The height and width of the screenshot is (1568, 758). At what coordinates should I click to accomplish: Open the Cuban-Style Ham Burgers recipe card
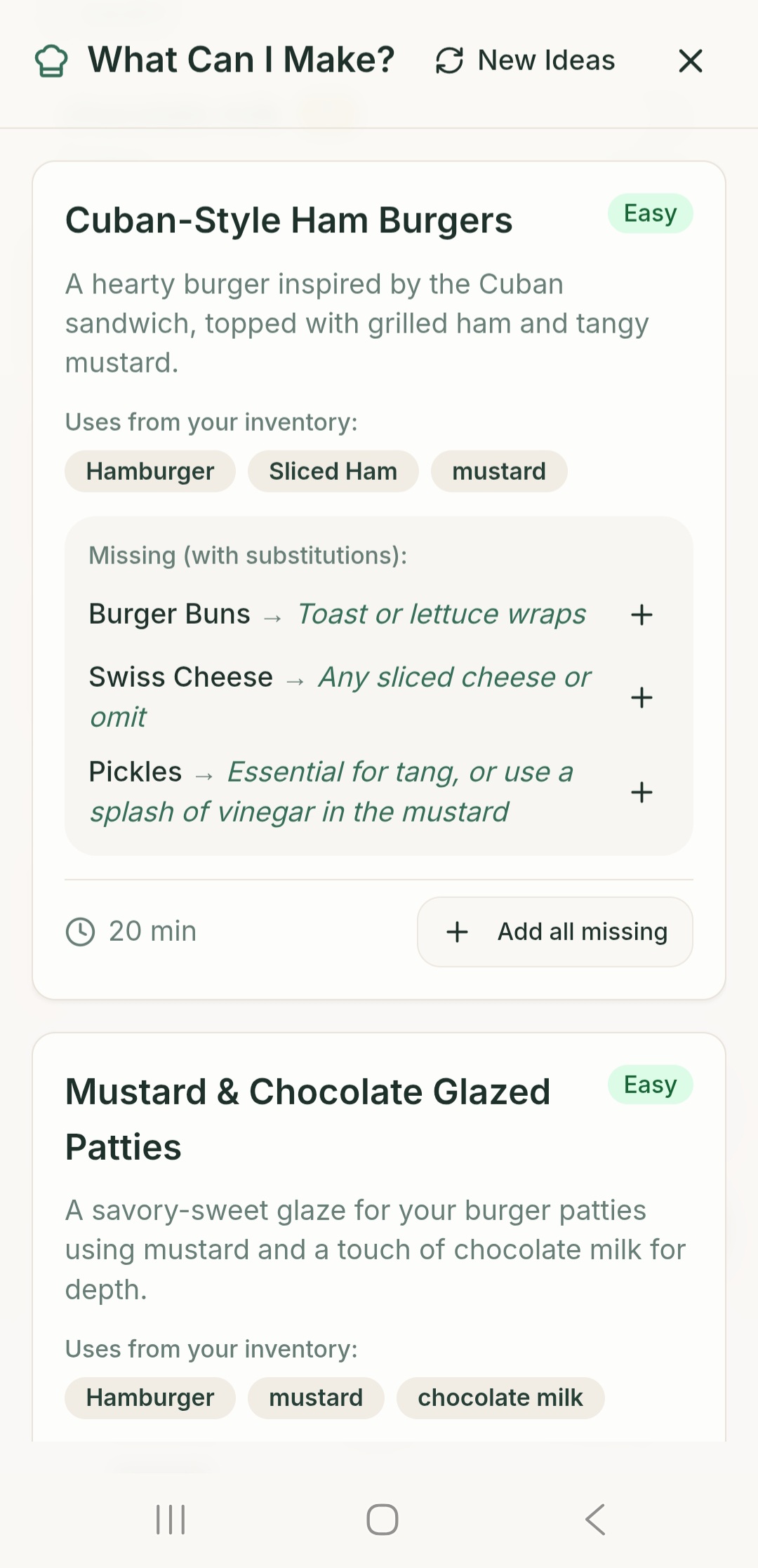tap(290, 220)
